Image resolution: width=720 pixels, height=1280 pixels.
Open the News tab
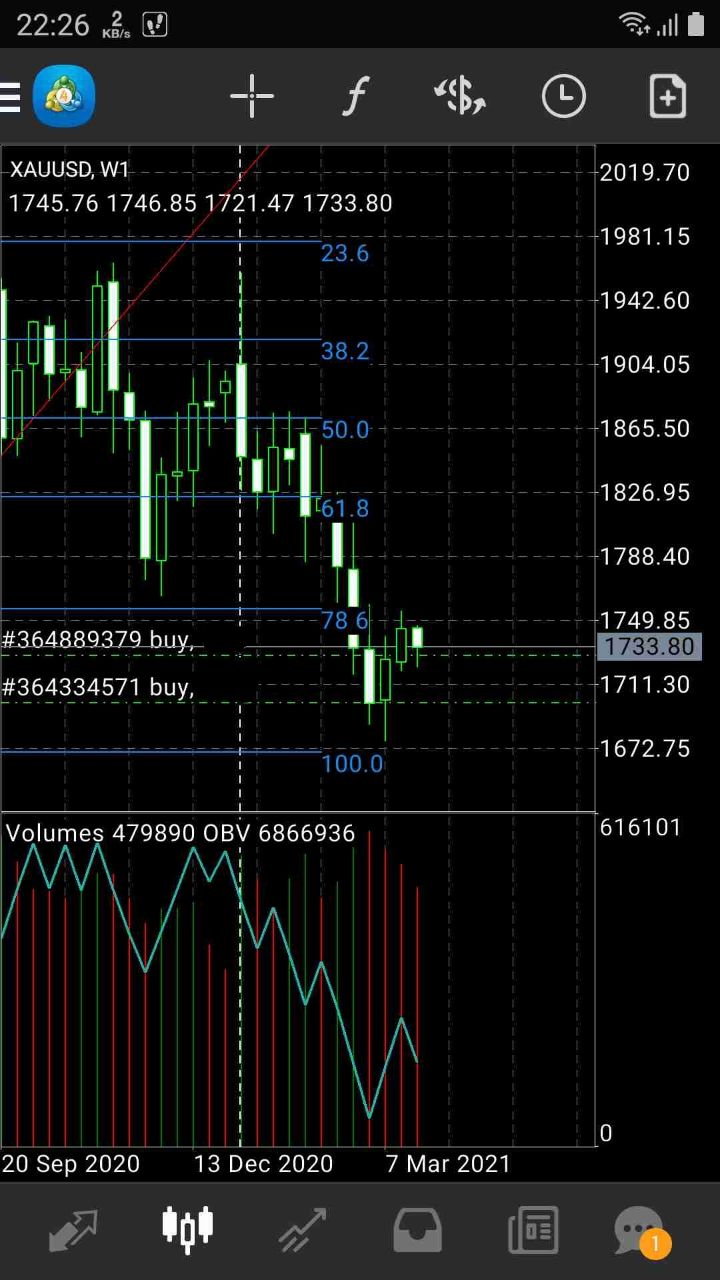pos(533,1229)
